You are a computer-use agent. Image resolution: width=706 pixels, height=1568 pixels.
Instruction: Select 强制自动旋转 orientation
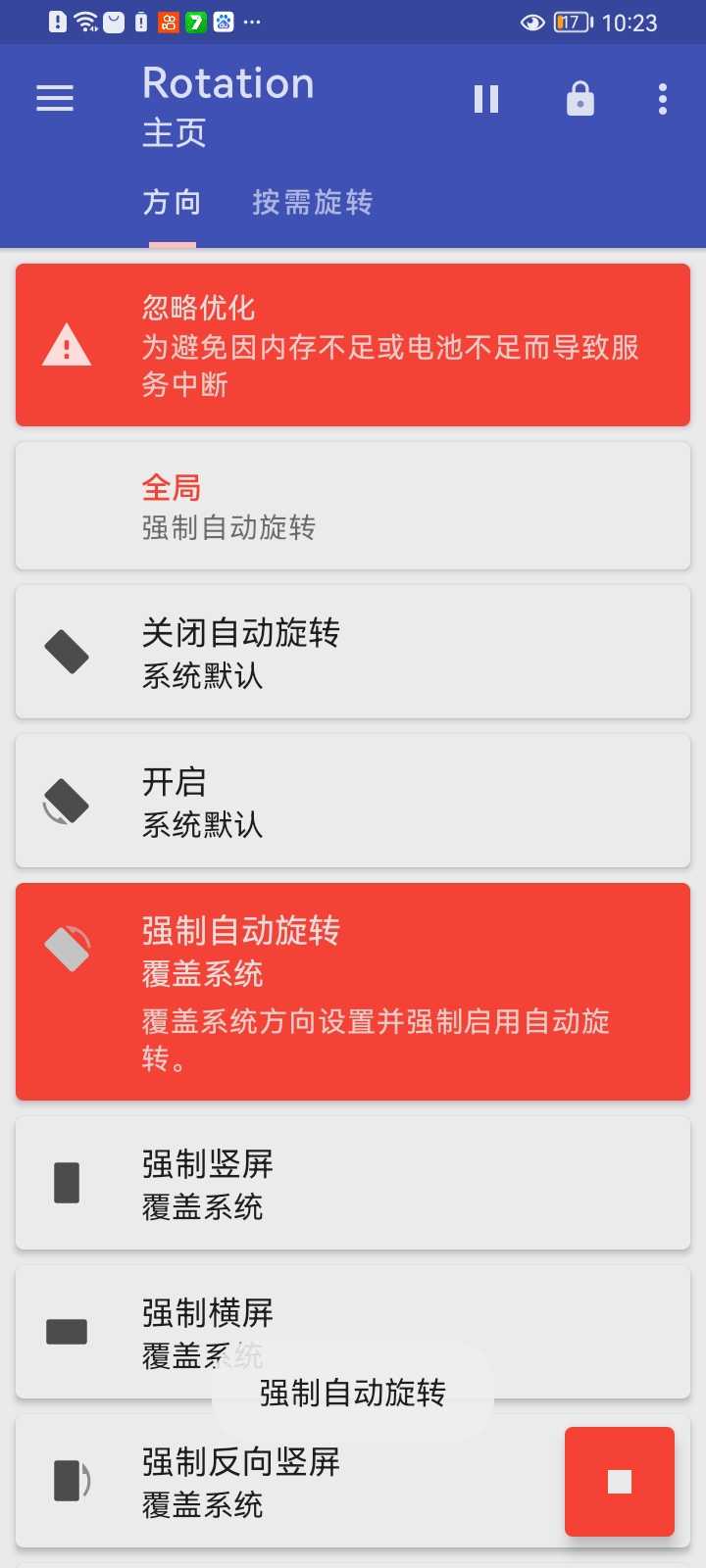click(x=353, y=992)
